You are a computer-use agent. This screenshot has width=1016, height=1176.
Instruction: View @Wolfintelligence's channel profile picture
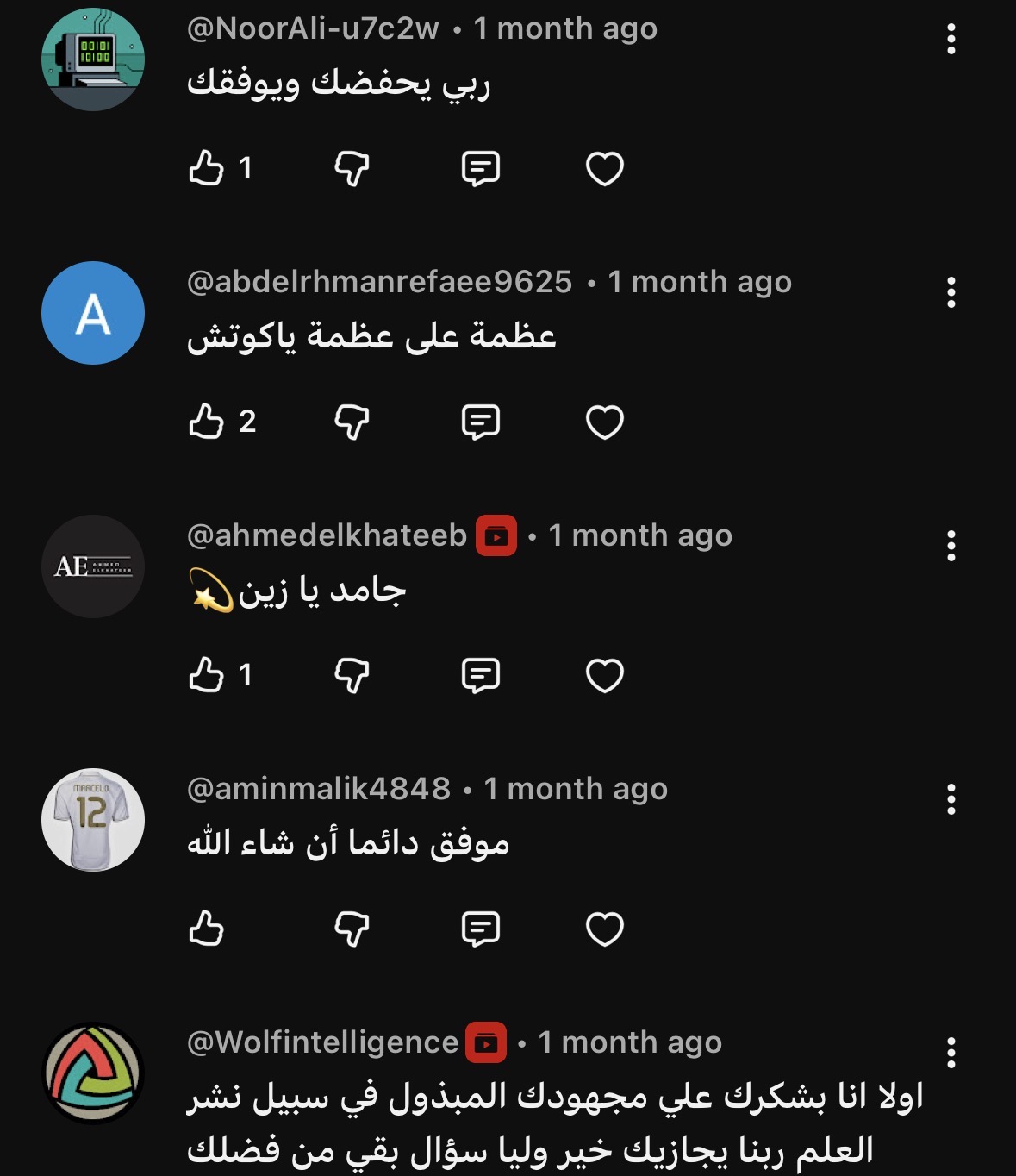pos(93,1073)
